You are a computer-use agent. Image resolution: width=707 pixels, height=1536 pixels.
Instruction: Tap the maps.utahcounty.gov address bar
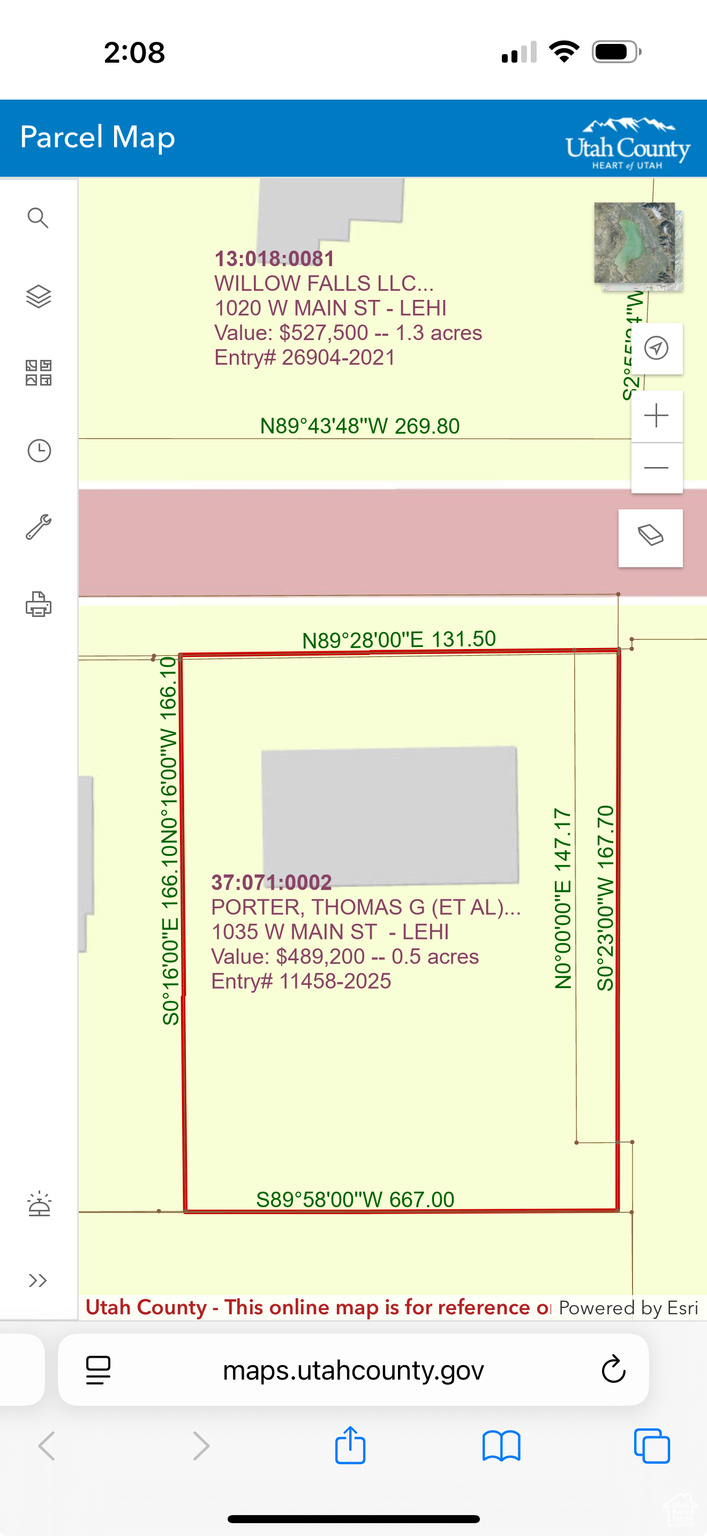(353, 1369)
